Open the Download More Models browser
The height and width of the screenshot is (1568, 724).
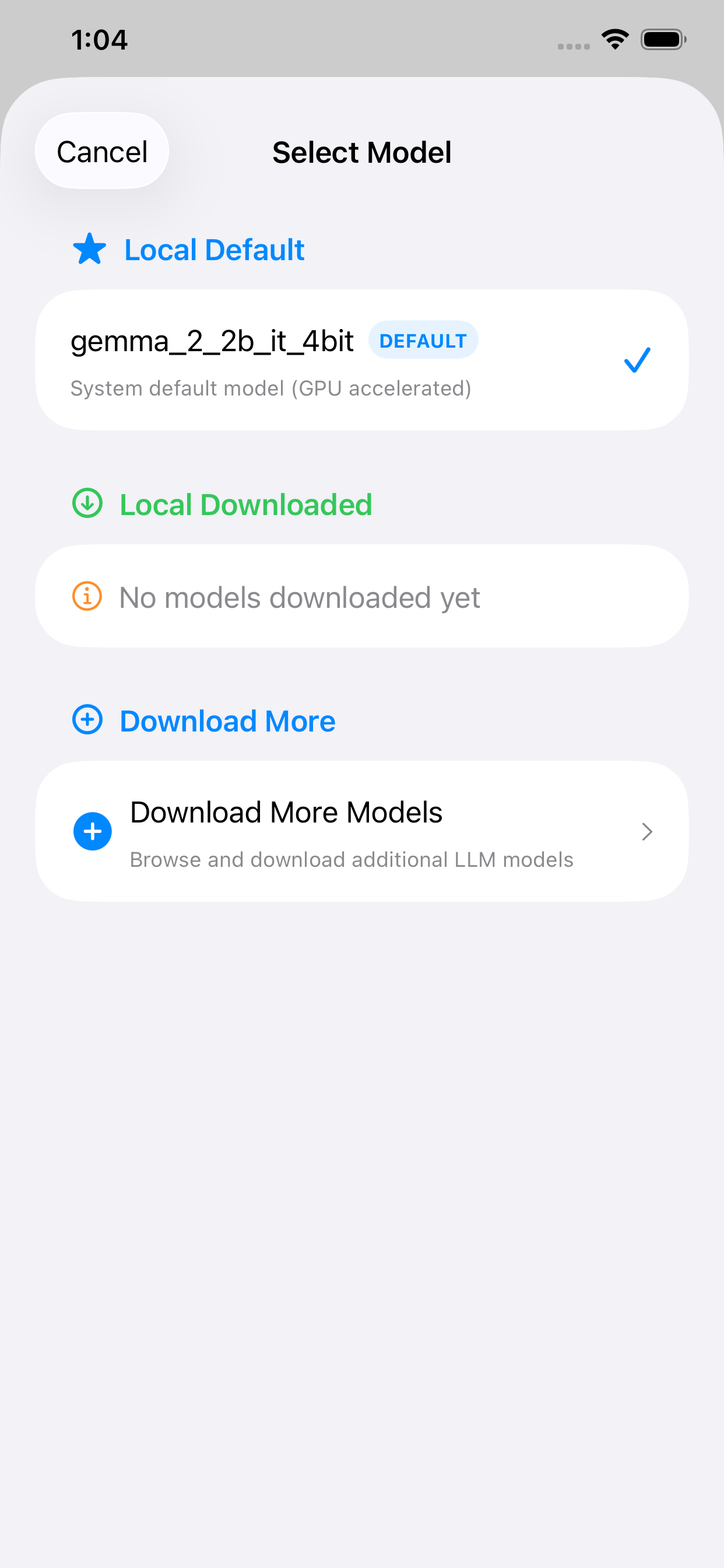pos(362,830)
